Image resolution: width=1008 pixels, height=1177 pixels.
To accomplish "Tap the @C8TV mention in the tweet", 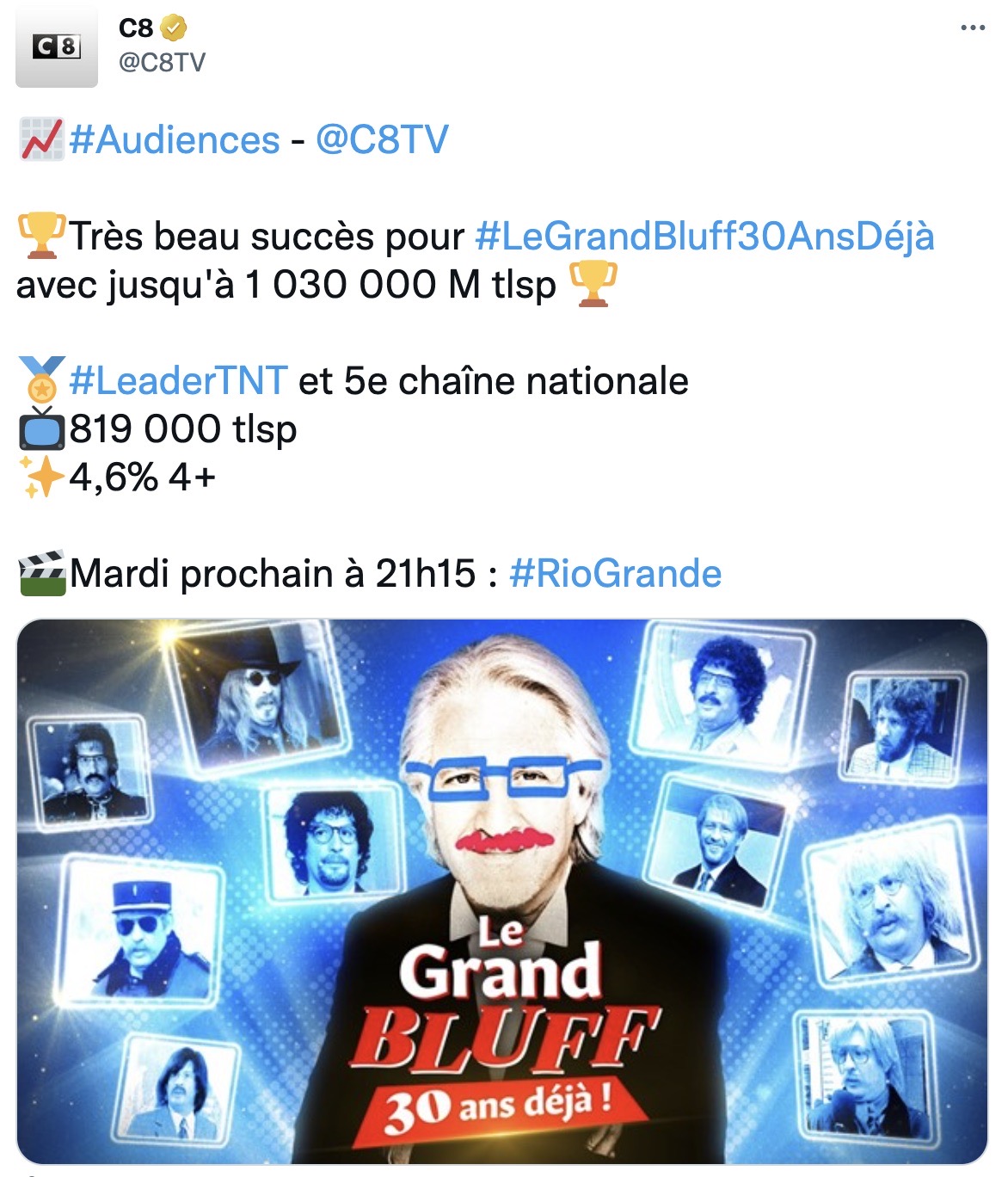I will click(x=382, y=140).
